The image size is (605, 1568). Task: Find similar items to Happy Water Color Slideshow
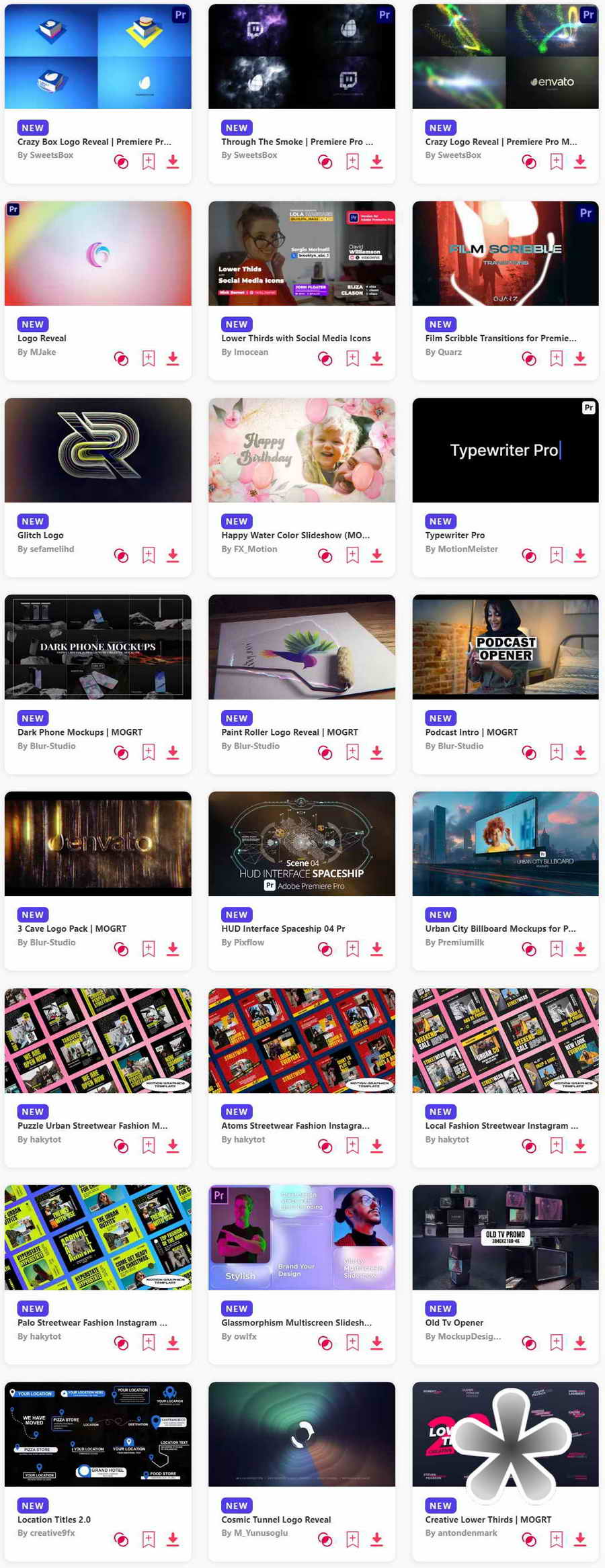pyautogui.click(x=325, y=556)
